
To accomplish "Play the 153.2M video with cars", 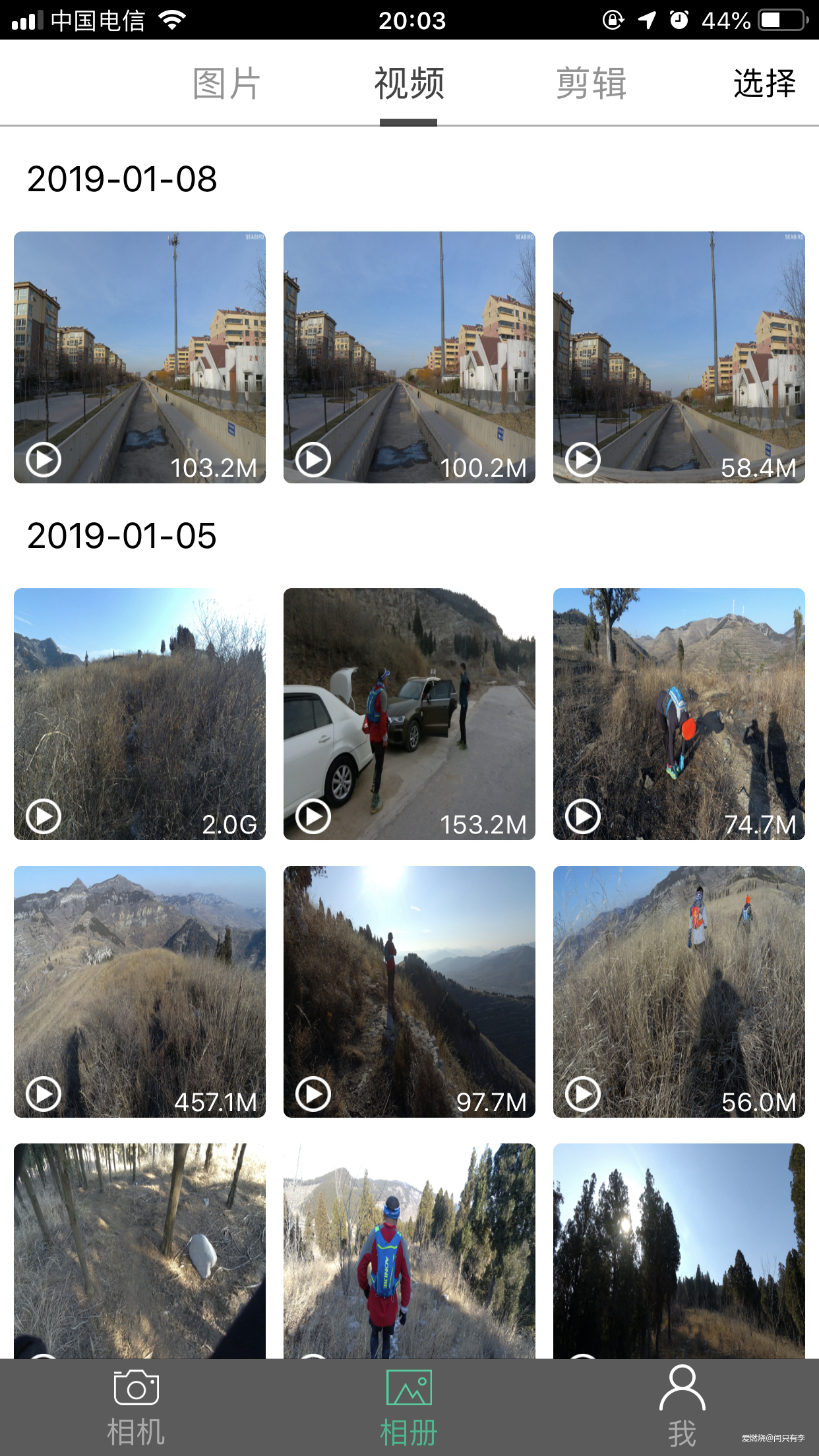I will point(409,713).
